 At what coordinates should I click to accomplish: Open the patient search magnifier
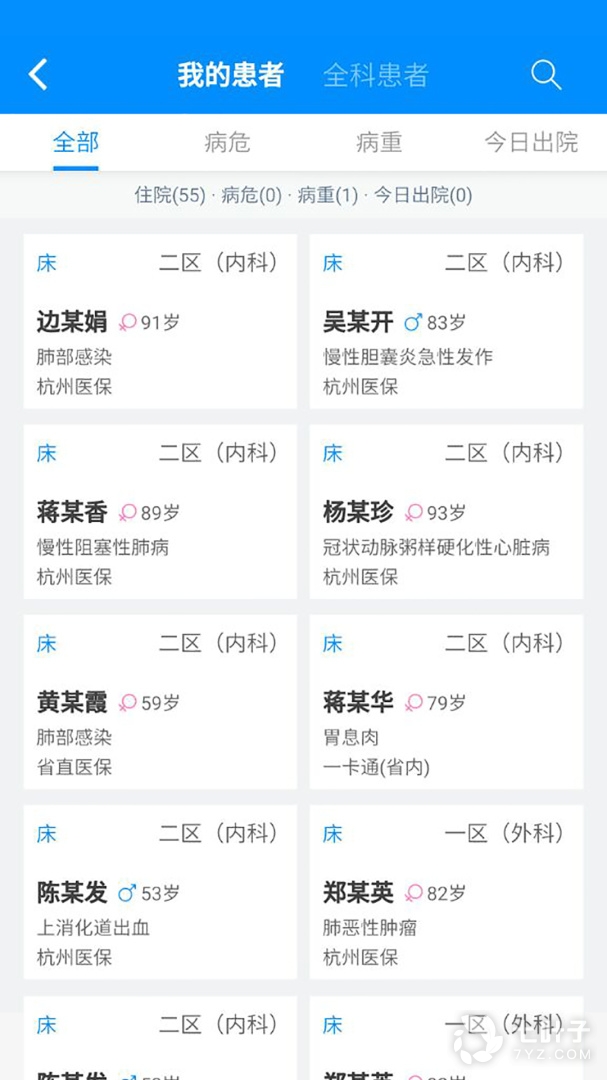coord(545,75)
